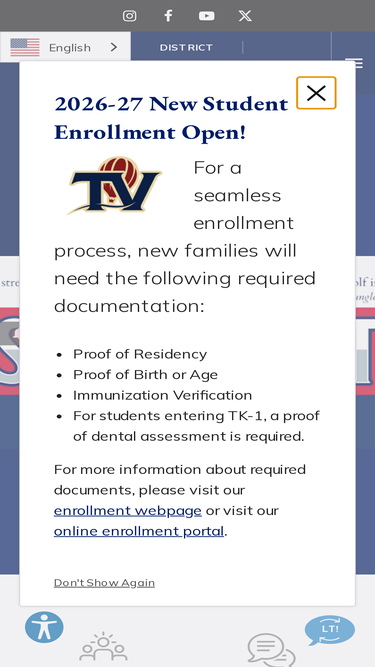Open the YouTube icon

point(207,16)
